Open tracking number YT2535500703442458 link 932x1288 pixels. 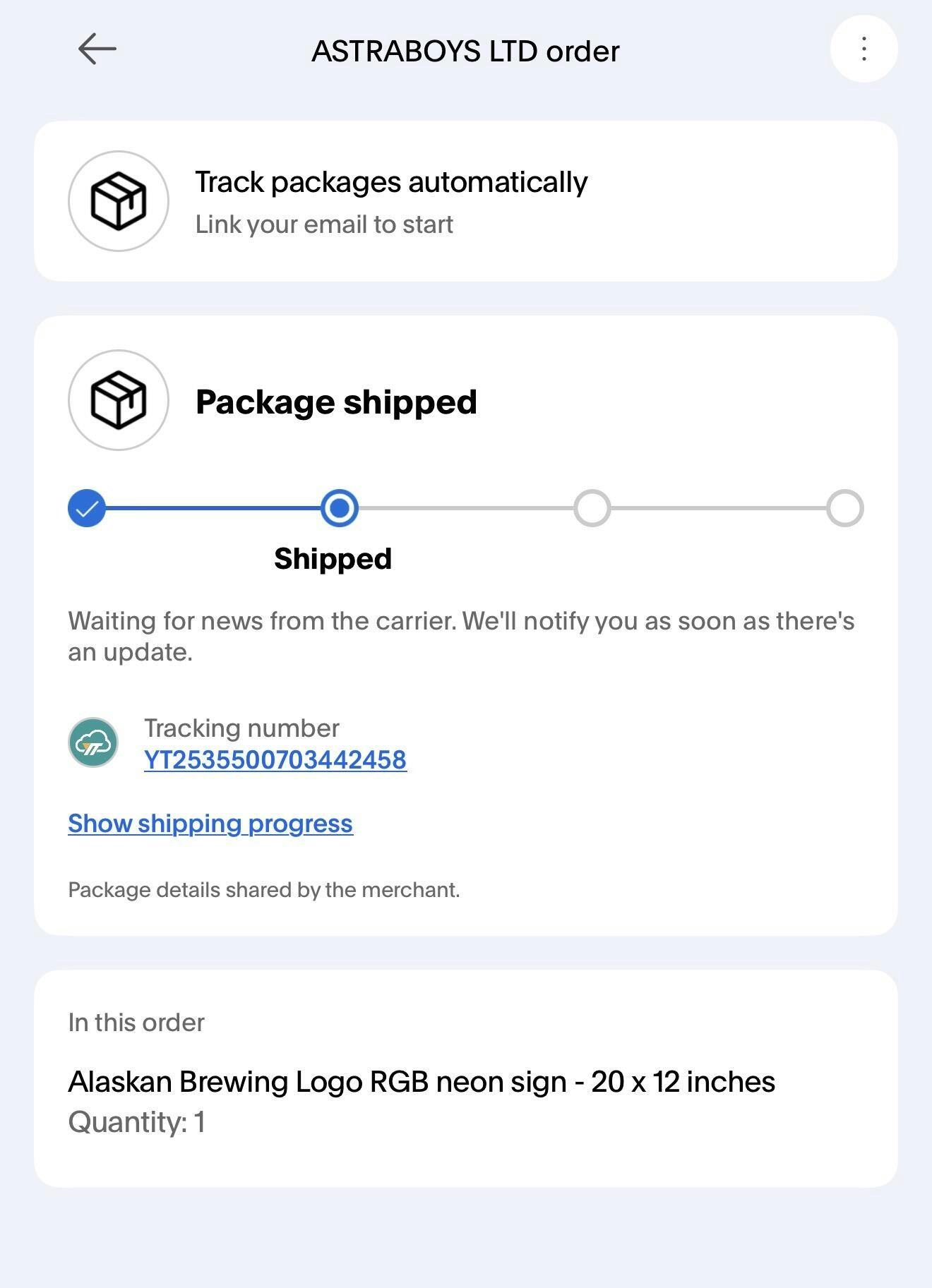pyautogui.click(x=275, y=760)
